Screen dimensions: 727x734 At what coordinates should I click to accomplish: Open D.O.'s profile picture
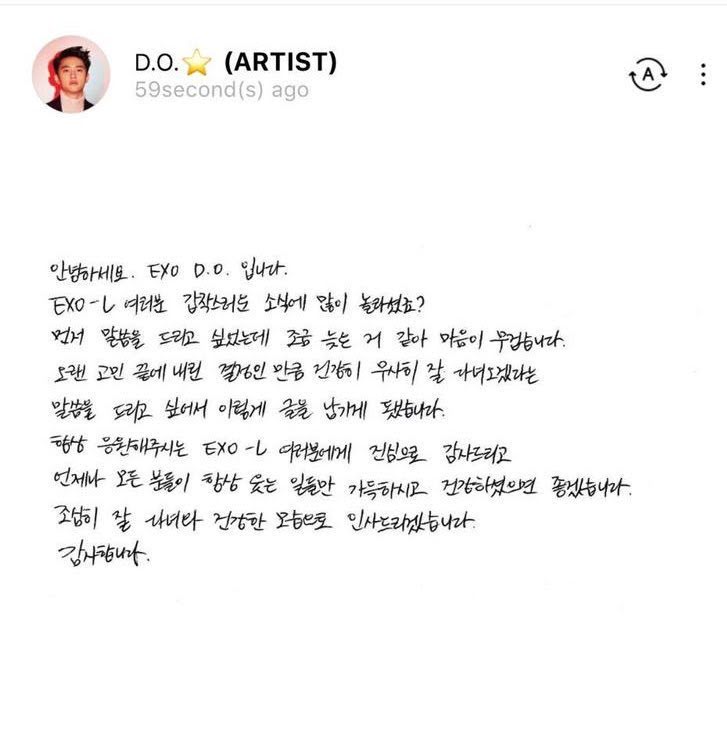71,74
